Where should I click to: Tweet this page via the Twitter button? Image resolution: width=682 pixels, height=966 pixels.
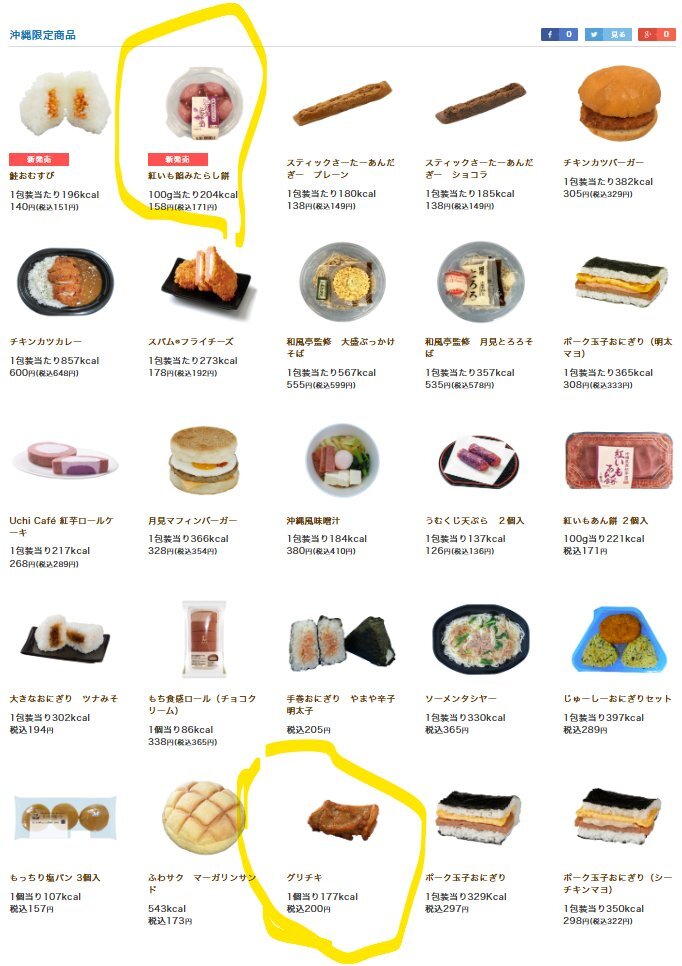(608, 34)
